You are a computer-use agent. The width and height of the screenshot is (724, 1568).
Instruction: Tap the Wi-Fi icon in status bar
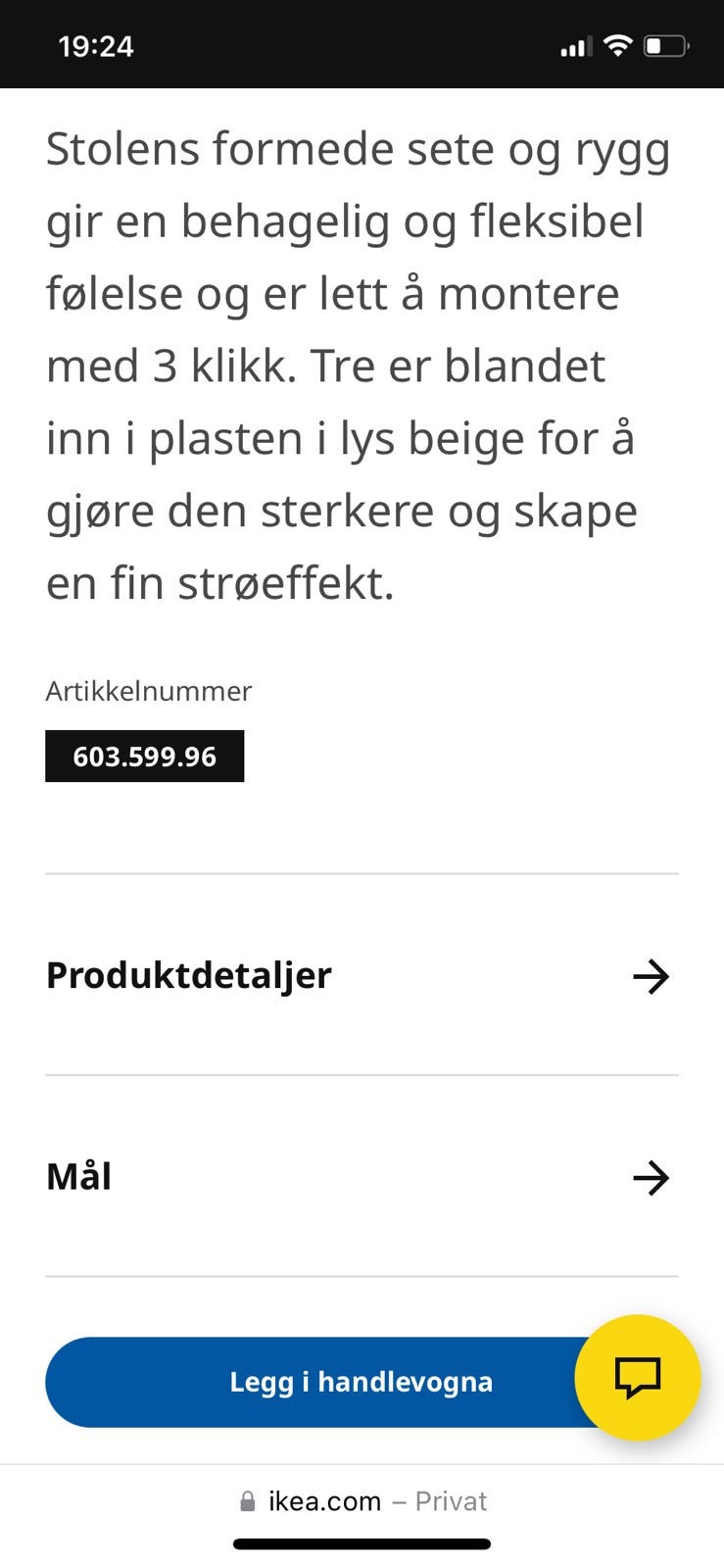click(617, 44)
